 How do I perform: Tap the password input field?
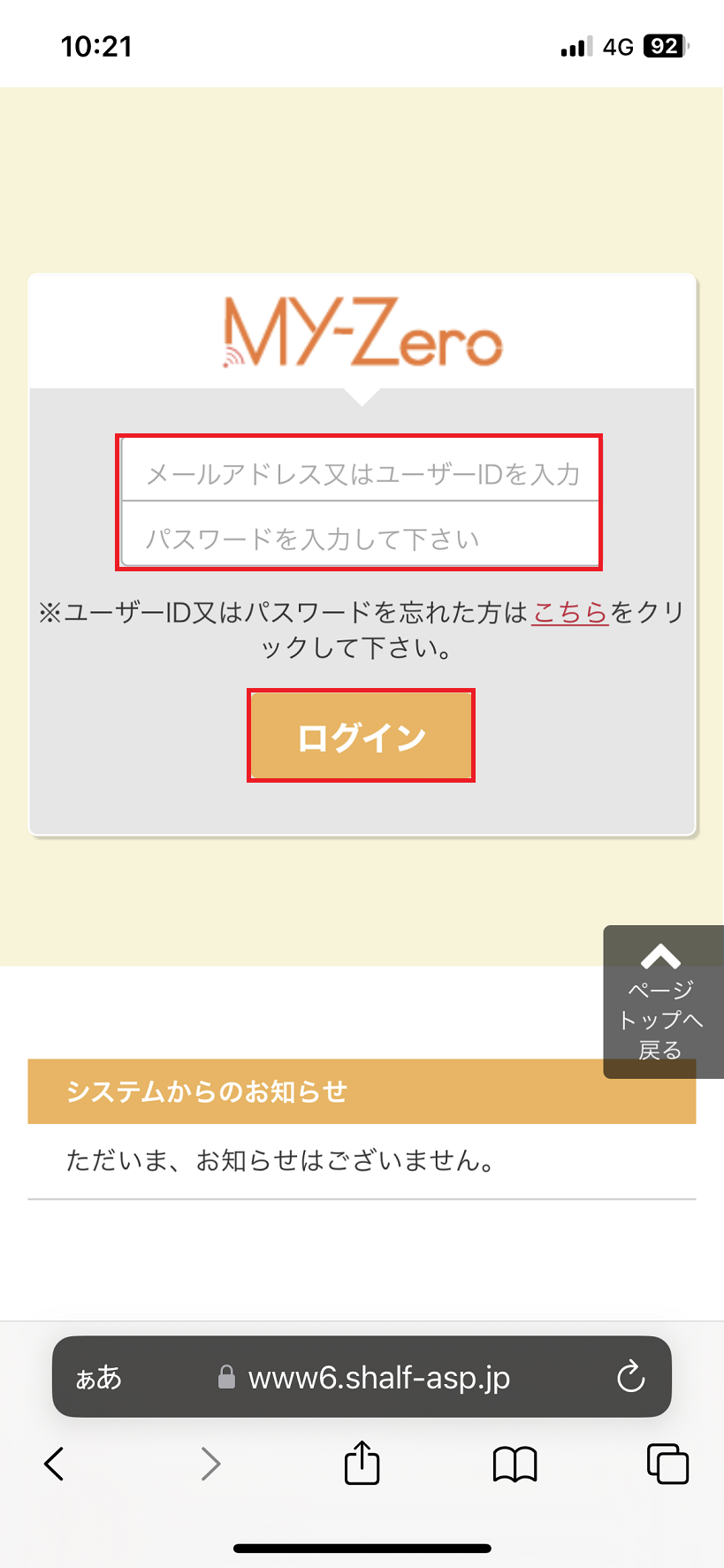click(x=361, y=534)
